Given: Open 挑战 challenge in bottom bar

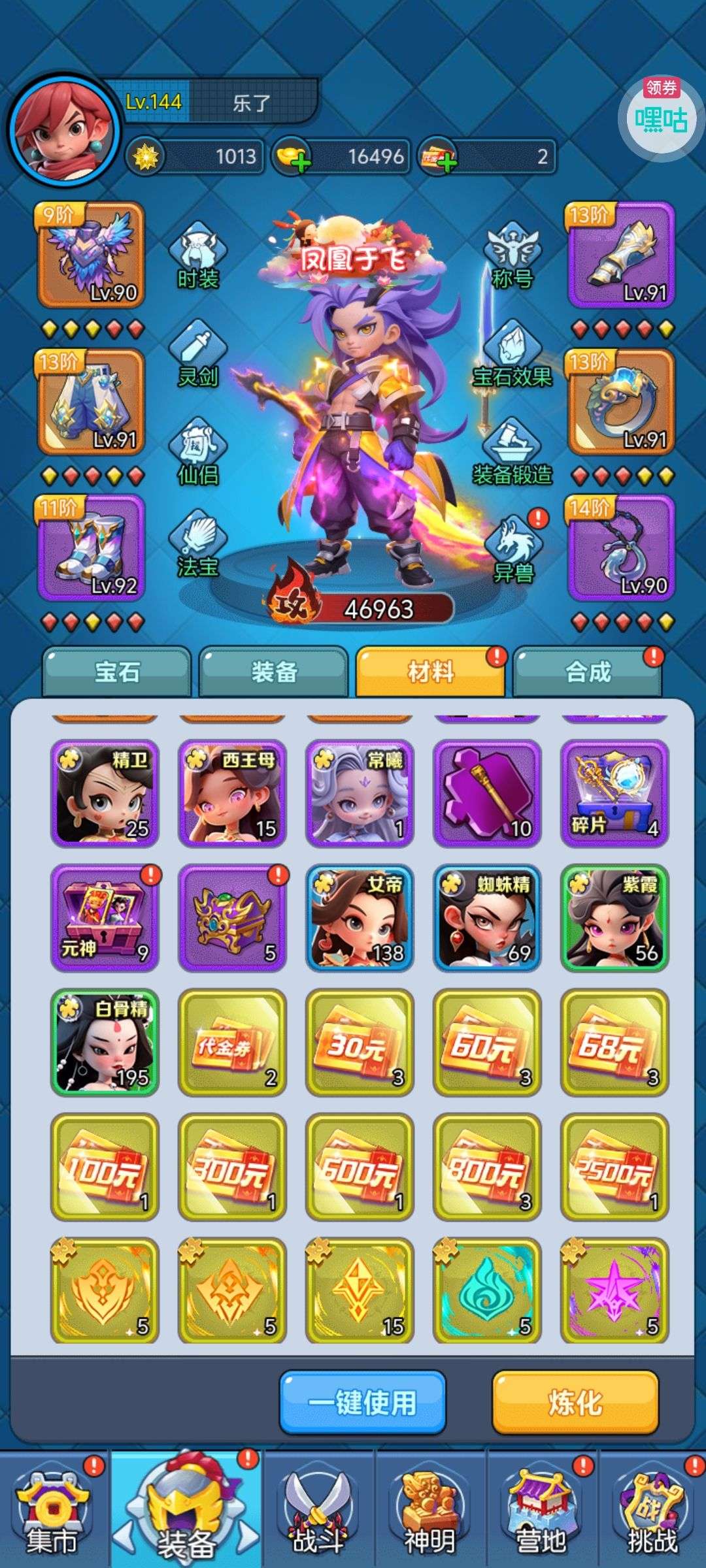Looking at the screenshot, I should coord(652,1512).
